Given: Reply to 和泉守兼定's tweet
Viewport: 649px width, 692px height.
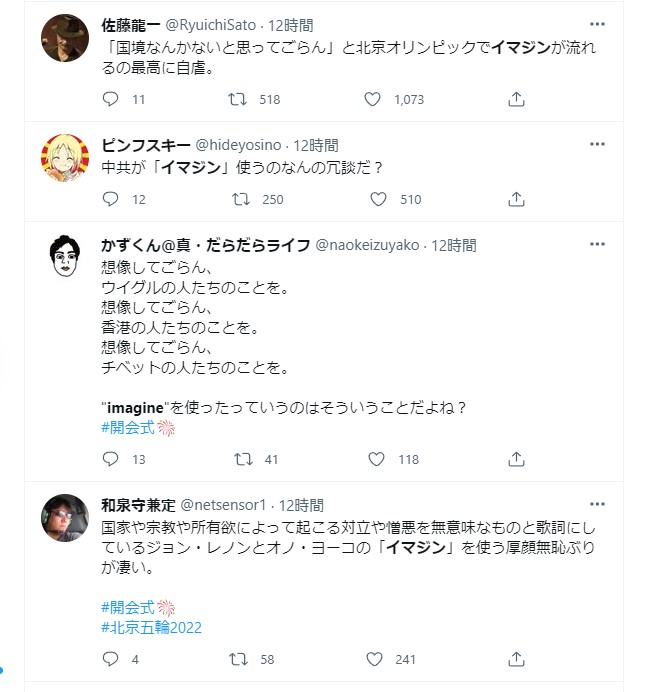Looking at the screenshot, I should (x=112, y=659).
